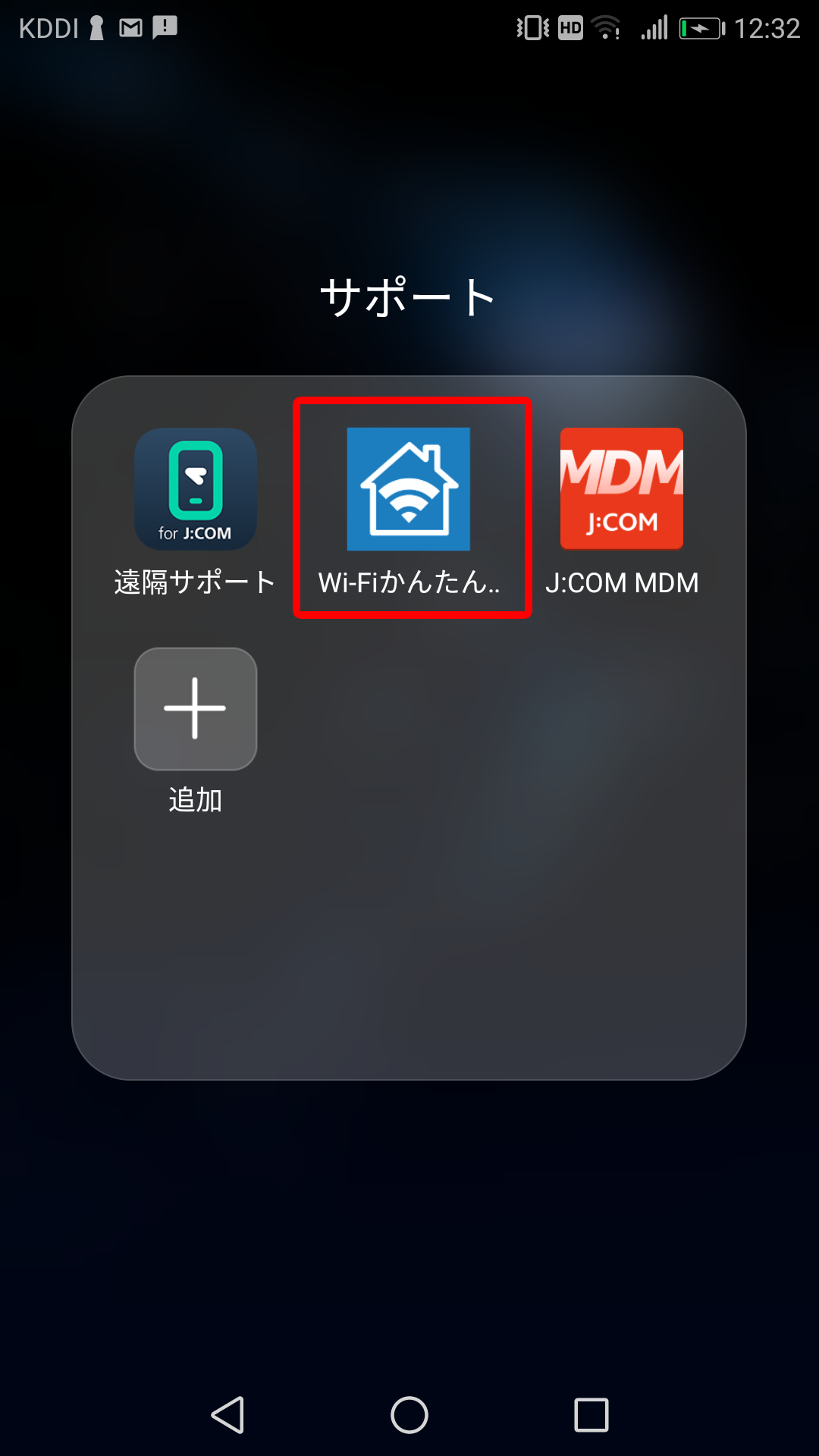Open the J:COM MDM app

click(x=622, y=489)
